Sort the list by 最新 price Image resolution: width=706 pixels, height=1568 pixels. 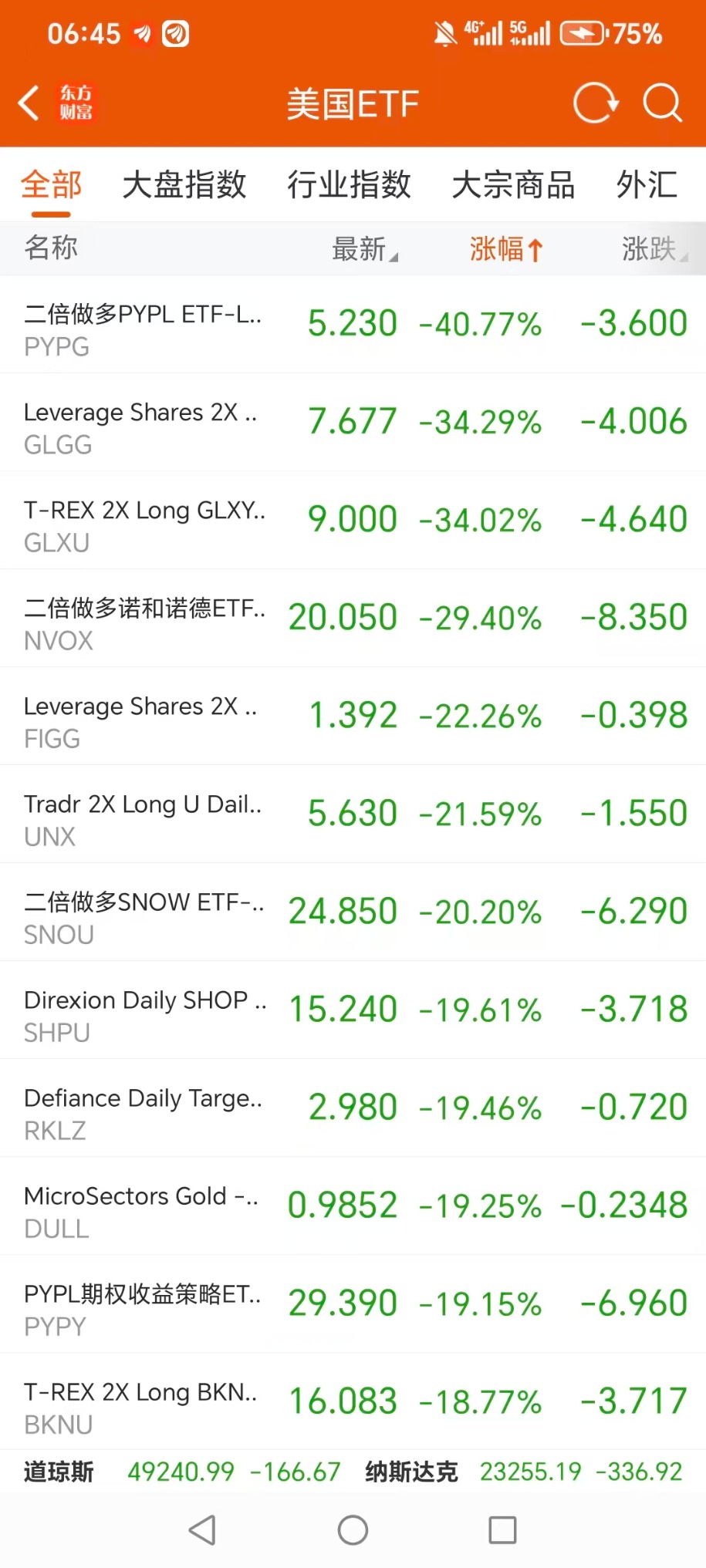click(363, 249)
